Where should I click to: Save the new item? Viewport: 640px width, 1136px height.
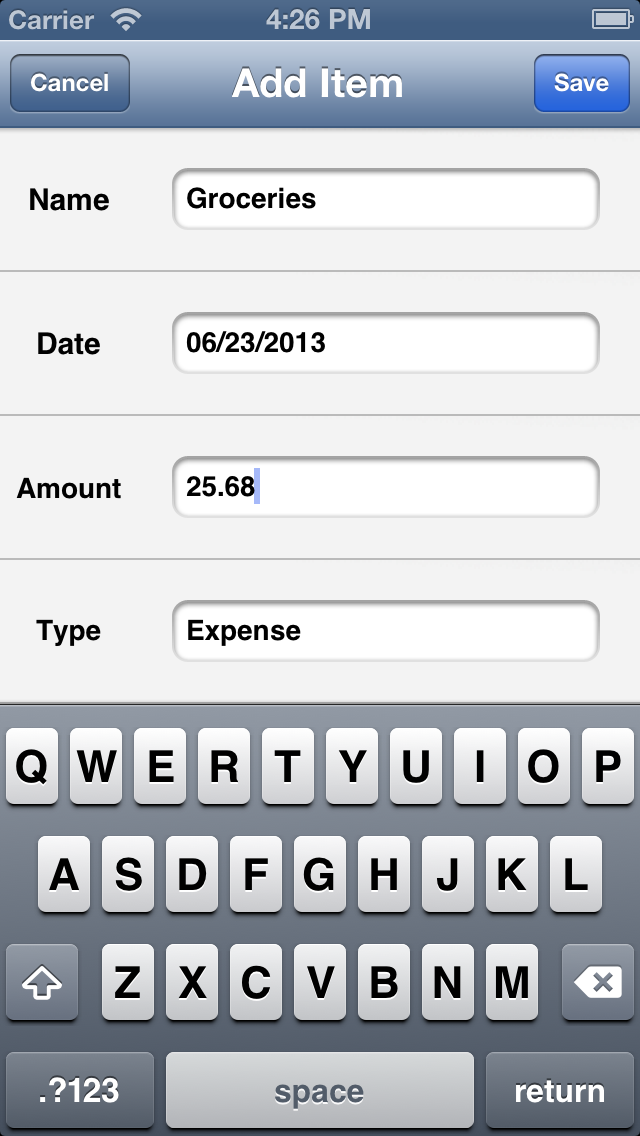coord(581,83)
